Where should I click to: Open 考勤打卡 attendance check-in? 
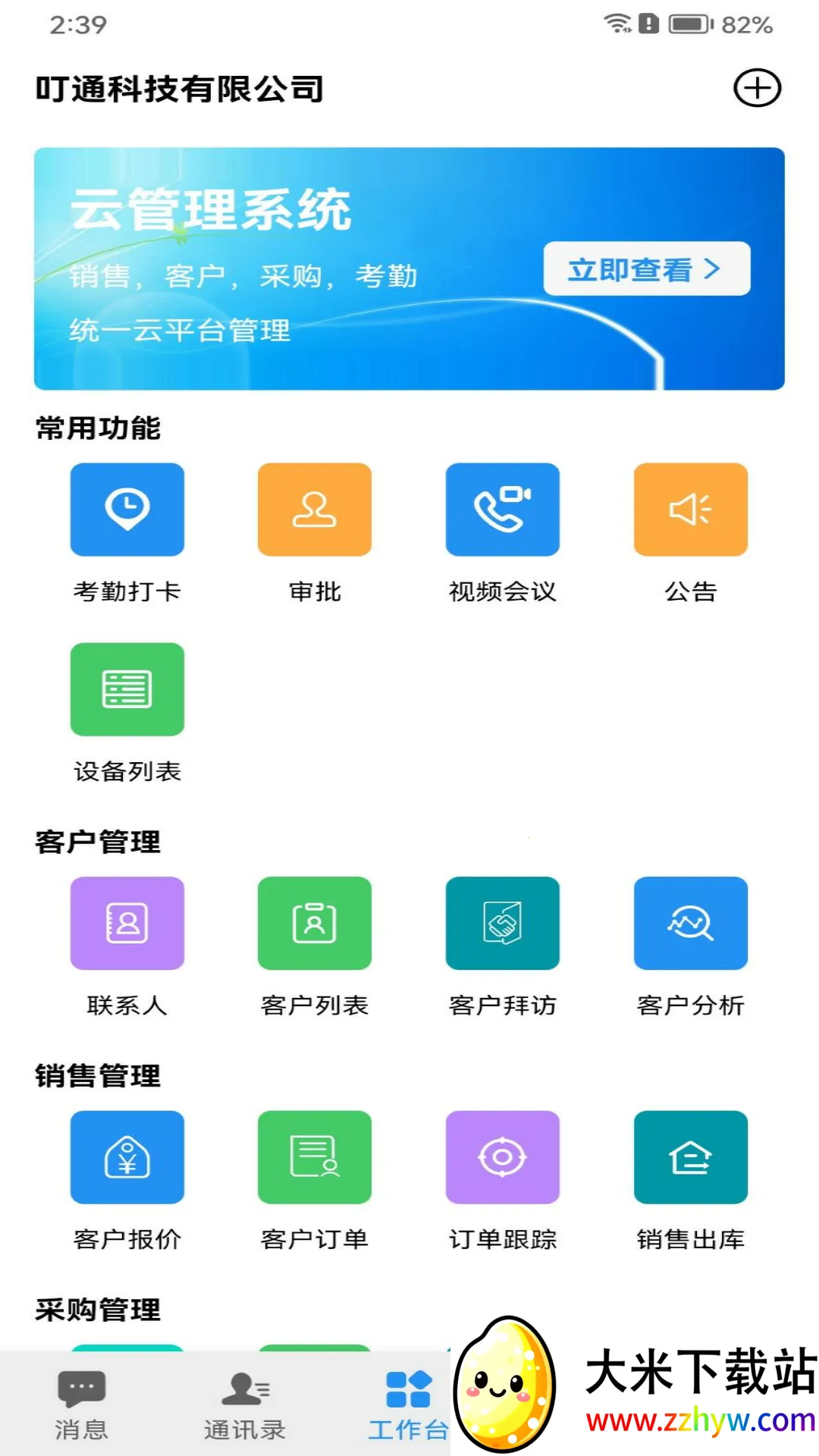point(127,510)
